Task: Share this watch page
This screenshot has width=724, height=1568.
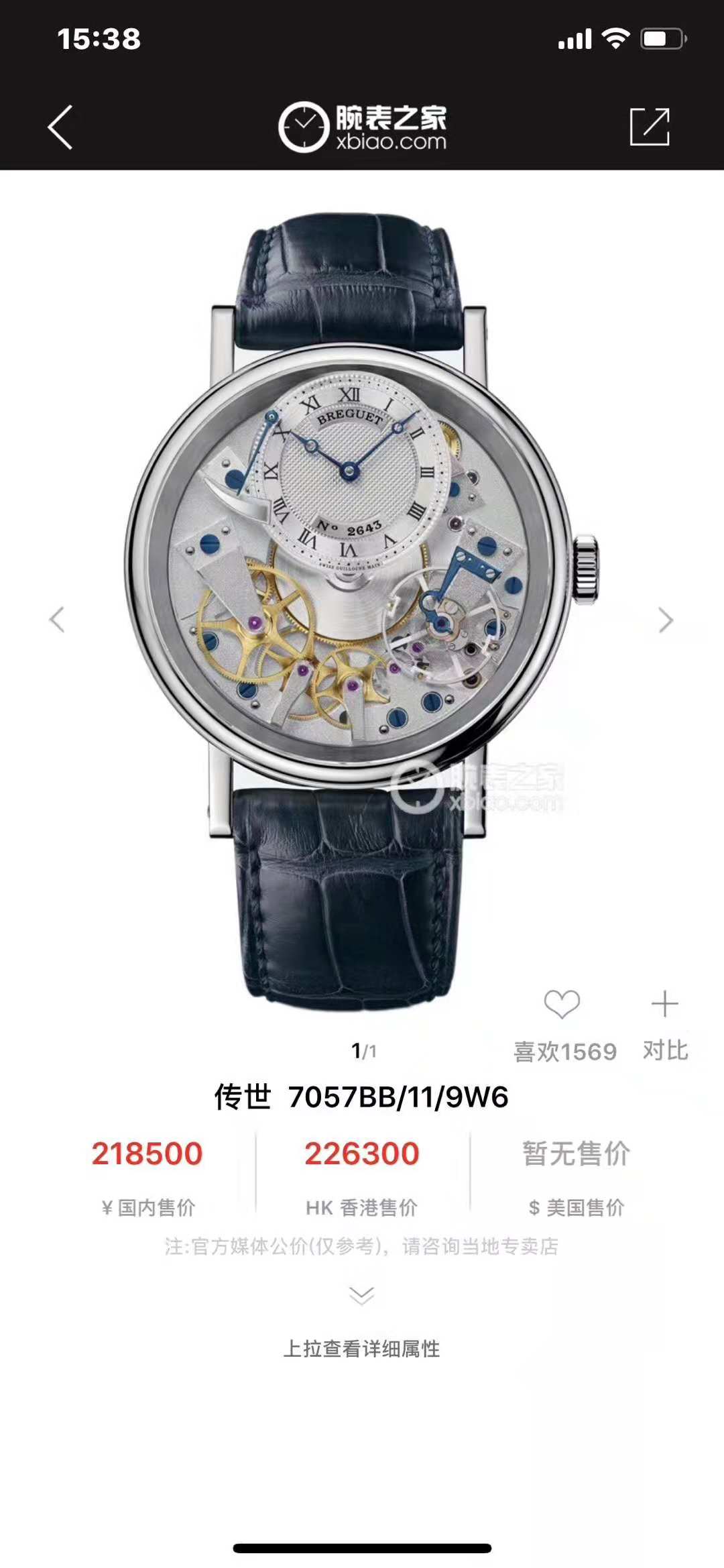Action: pyautogui.click(x=650, y=127)
